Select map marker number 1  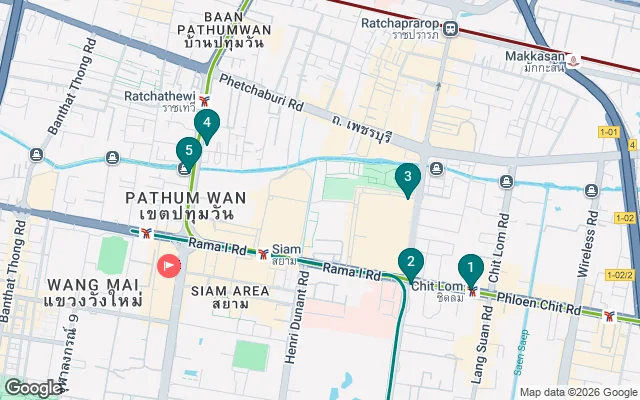tap(470, 269)
